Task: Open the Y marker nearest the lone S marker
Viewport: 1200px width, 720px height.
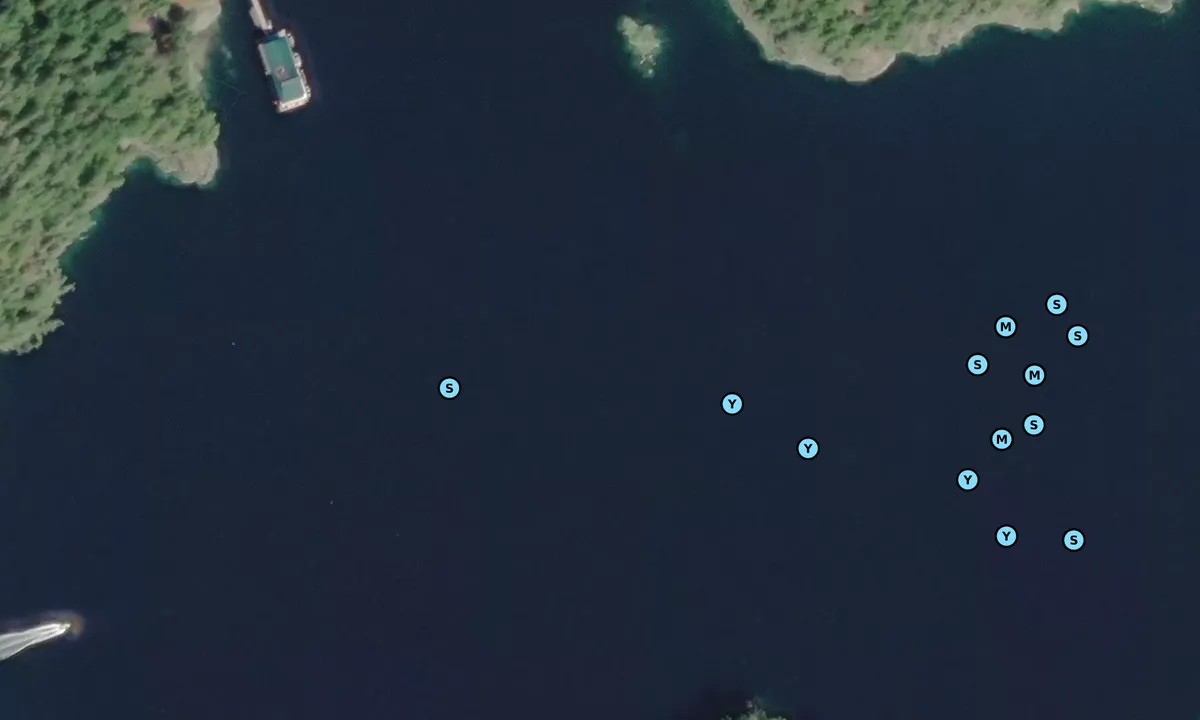Action: coord(732,404)
